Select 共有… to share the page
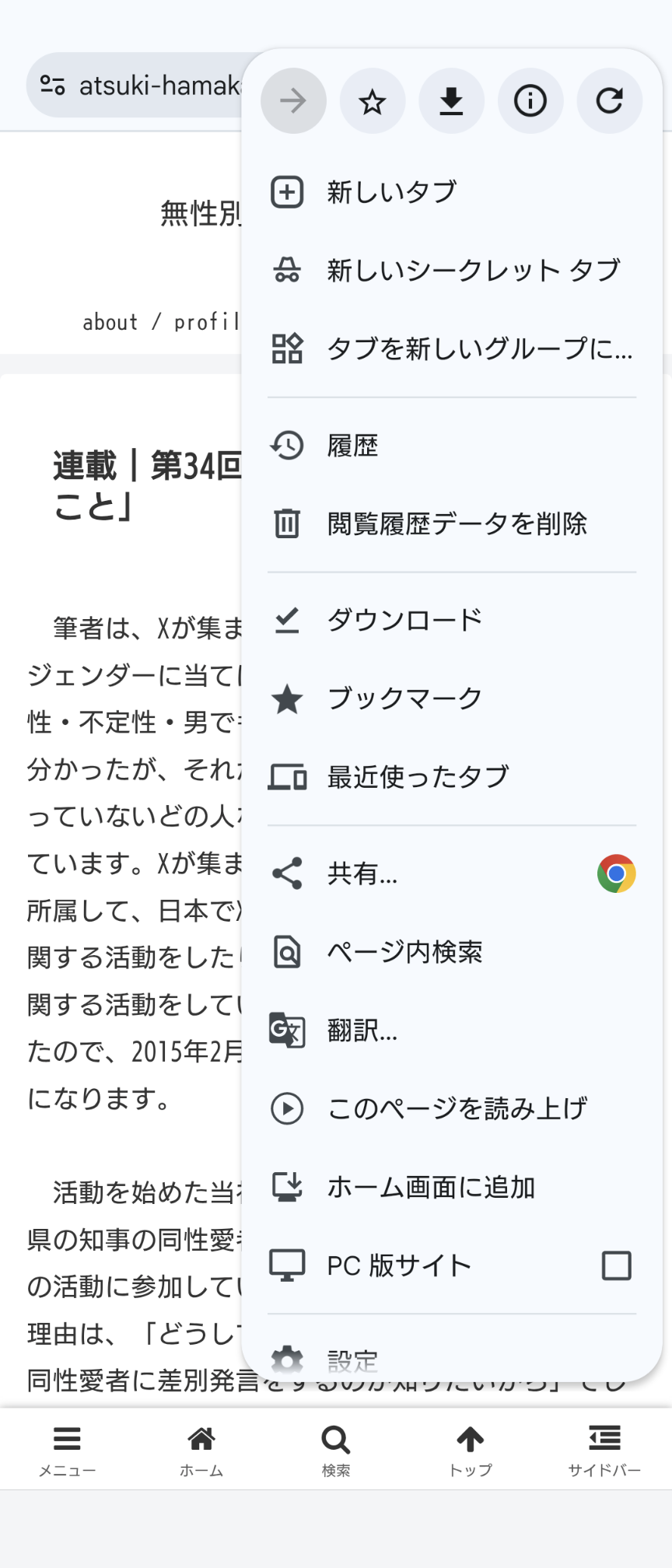 362,873
